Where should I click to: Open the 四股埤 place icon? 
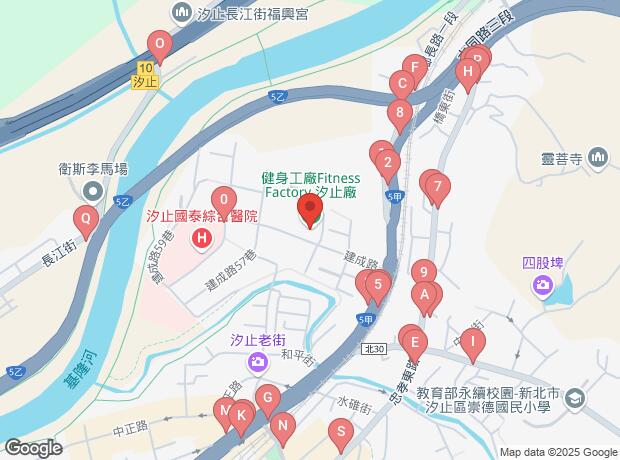(x=542, y=287)
